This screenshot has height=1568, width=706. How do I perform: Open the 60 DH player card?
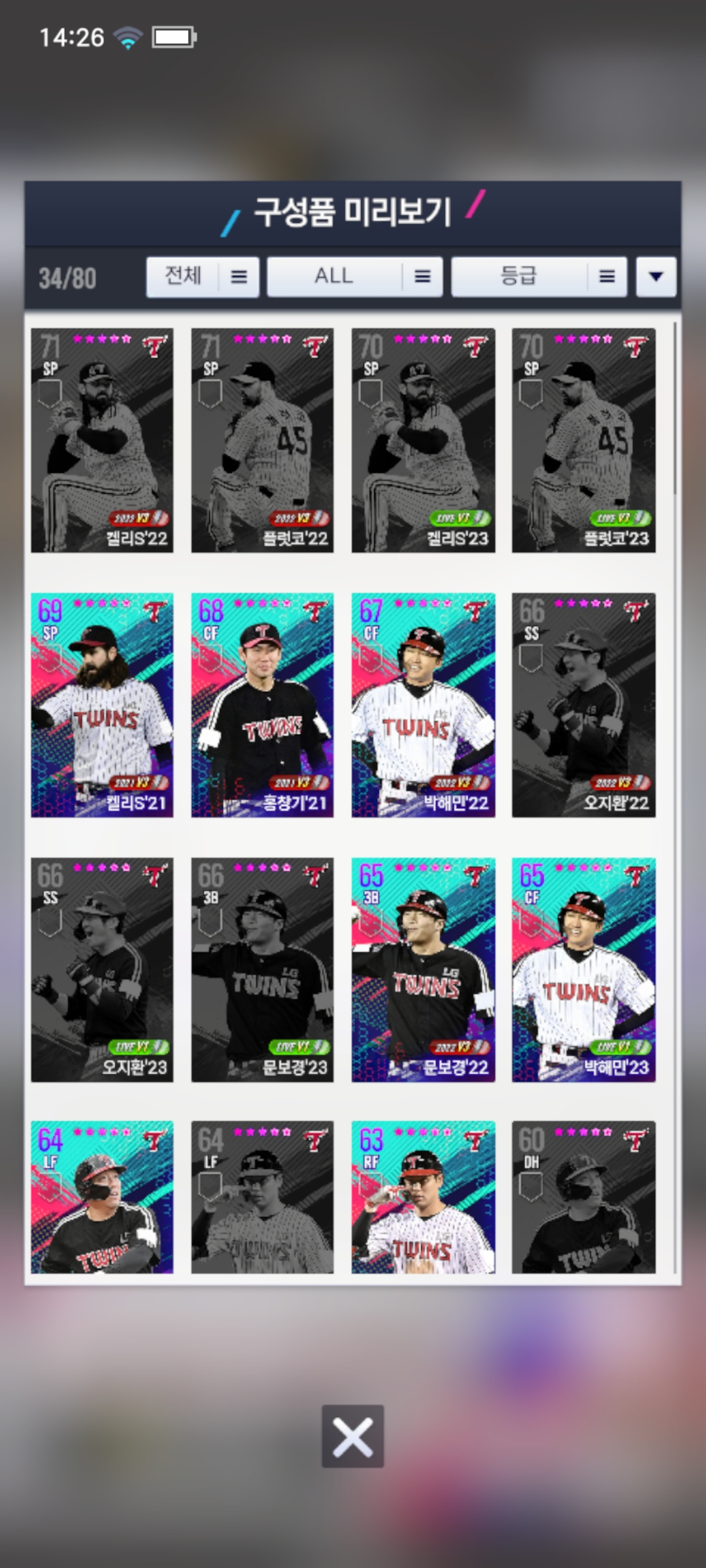coord(583,1197)
